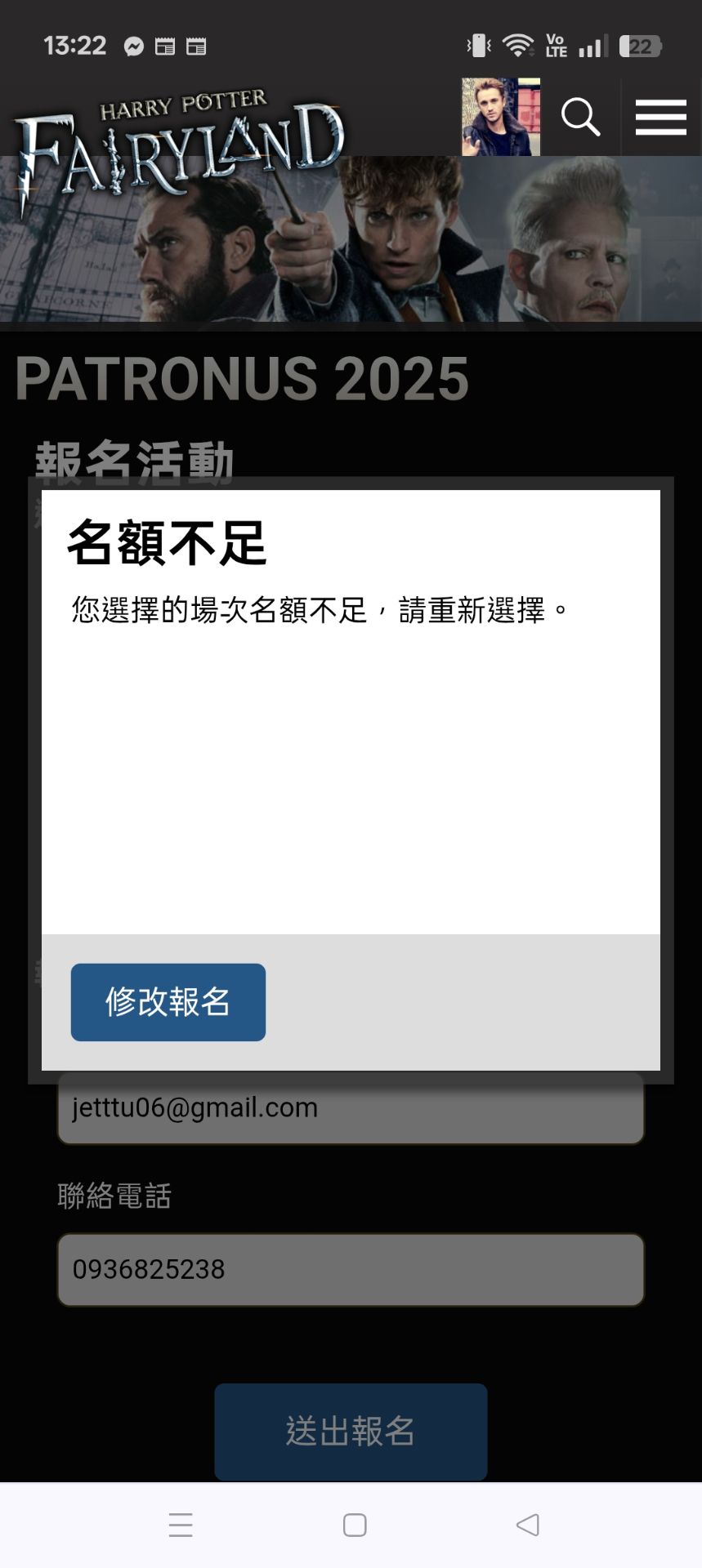Tap the 修改報名 button
This screenshot has width=702, height=1568.
click(x=168, y=1002)
